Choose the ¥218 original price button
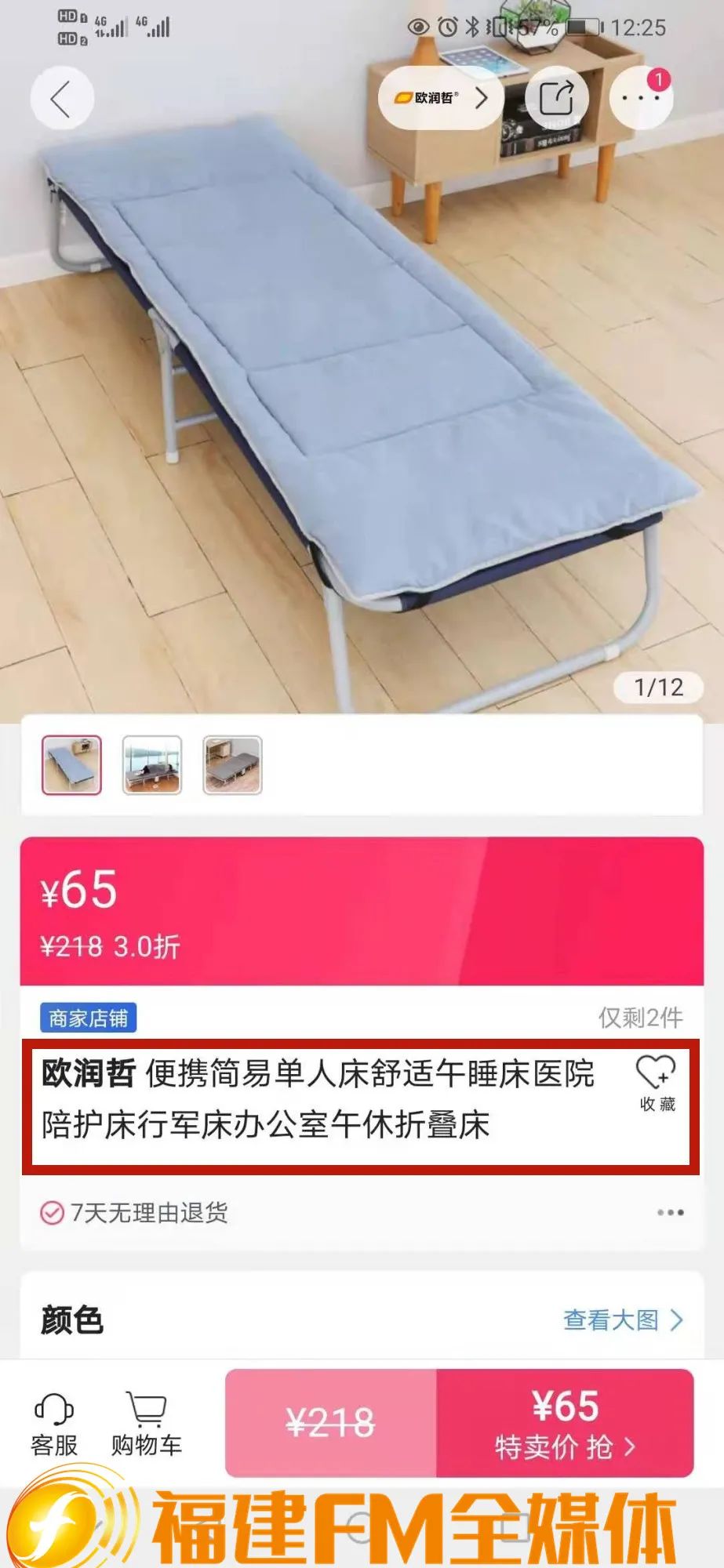Screen dimensions: 724x1568 330,1424
